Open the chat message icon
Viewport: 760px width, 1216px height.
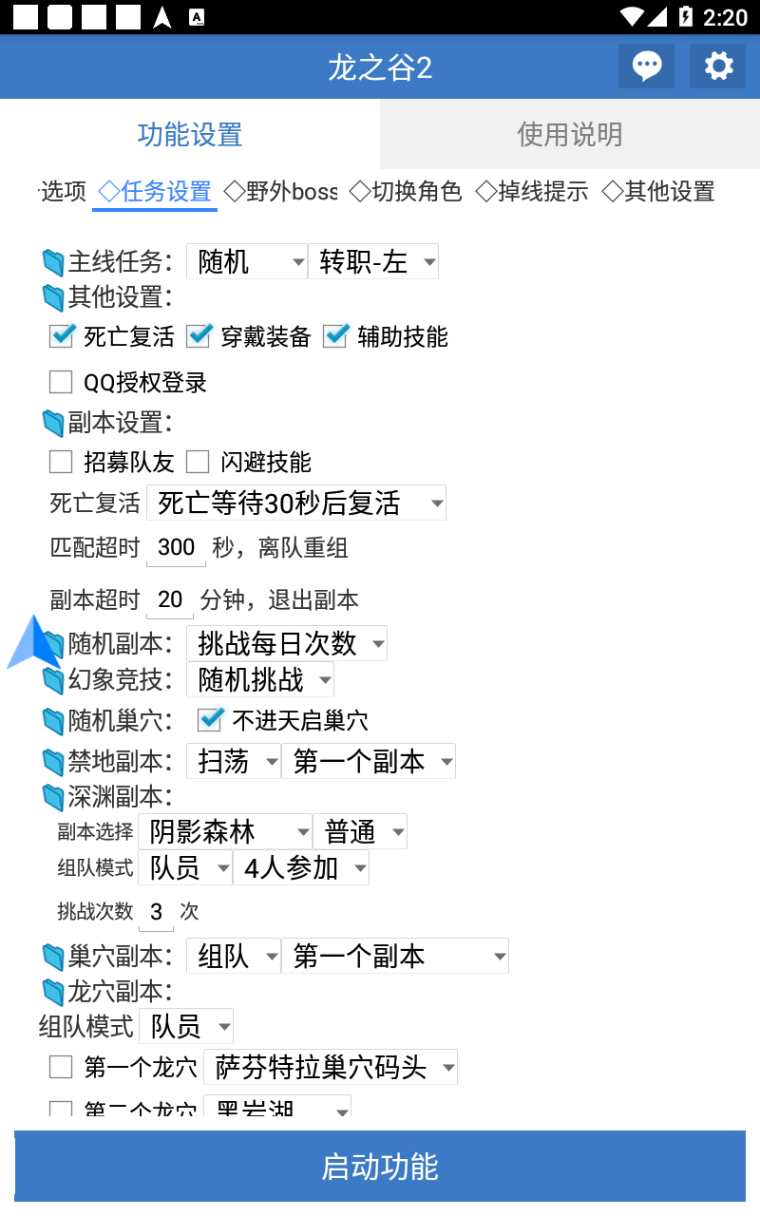tap(646, 67)
